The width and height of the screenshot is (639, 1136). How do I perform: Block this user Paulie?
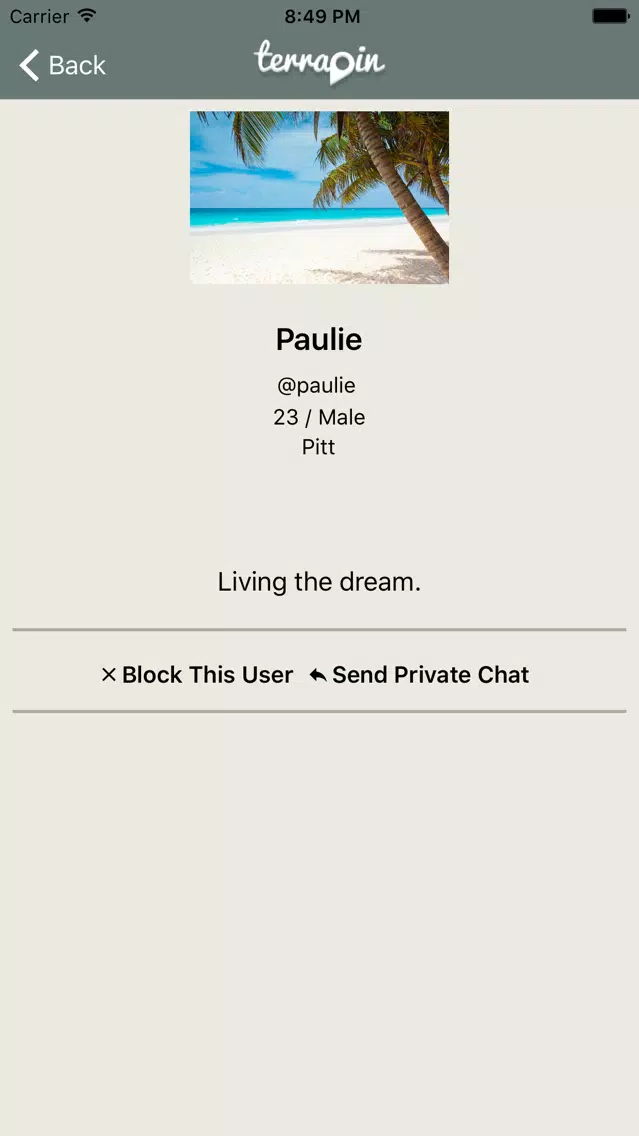click(x=197, y=674)
